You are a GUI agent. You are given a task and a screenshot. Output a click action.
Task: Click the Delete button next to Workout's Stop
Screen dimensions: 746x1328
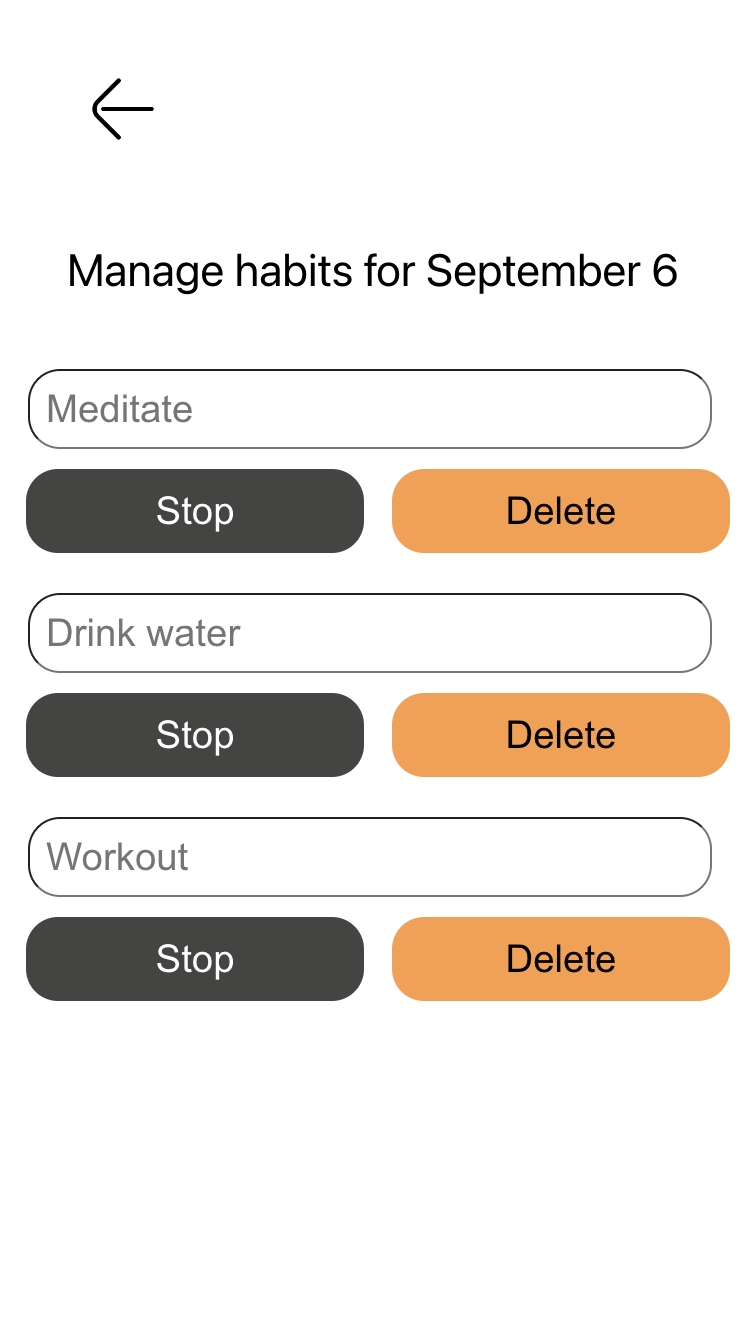pos(560,959)
